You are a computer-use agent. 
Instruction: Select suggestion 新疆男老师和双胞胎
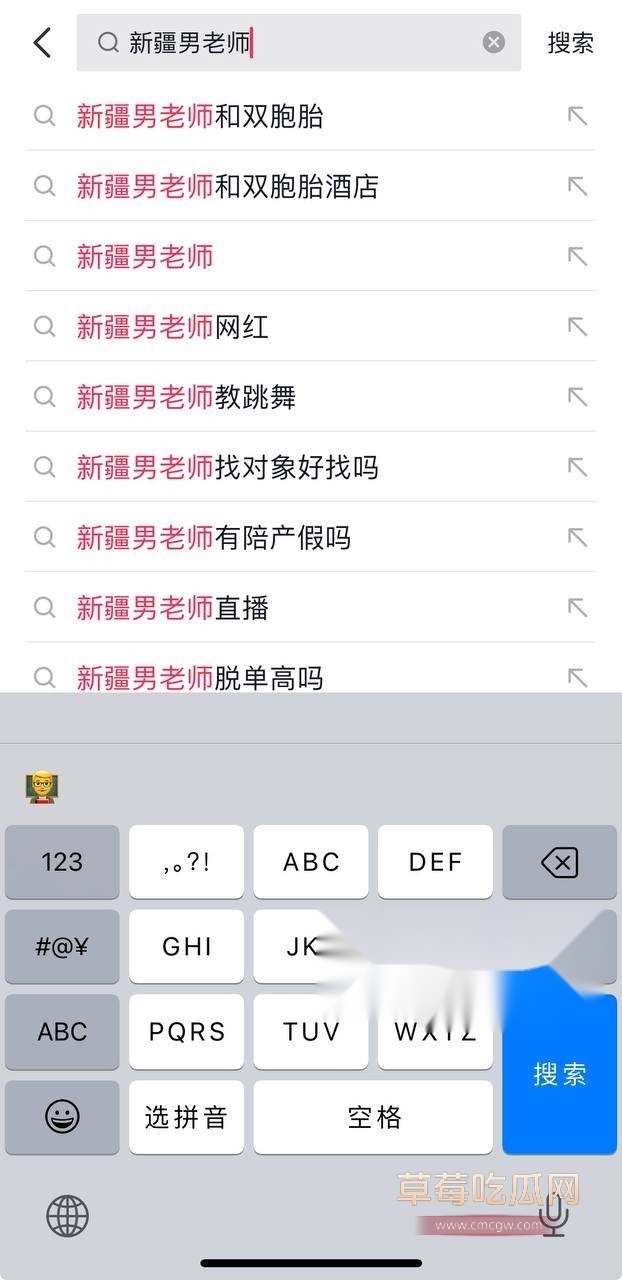pyautogui.click(x=200, y=116)
